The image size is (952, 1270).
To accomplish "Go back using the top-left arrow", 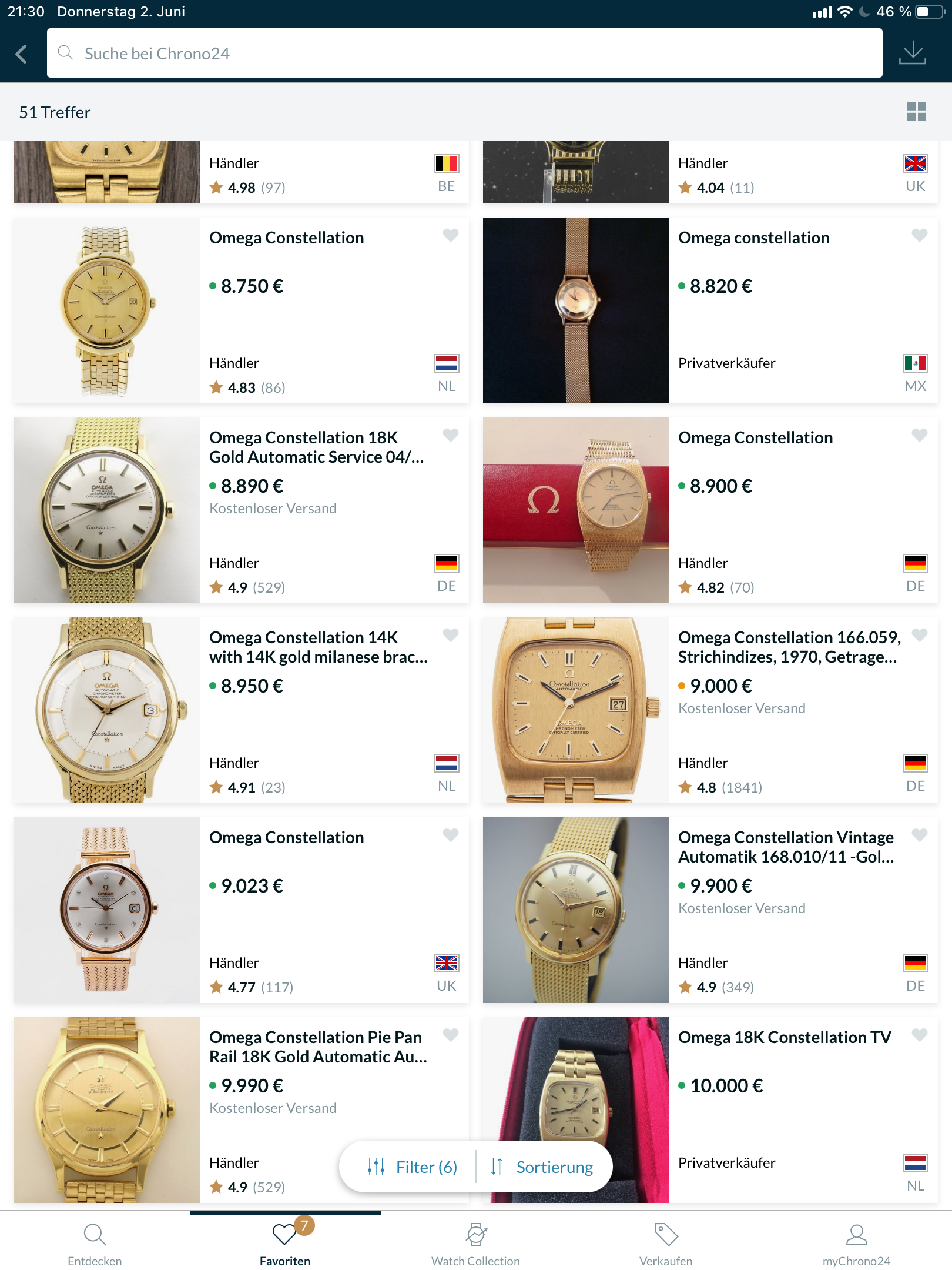I will click(21, 54).
